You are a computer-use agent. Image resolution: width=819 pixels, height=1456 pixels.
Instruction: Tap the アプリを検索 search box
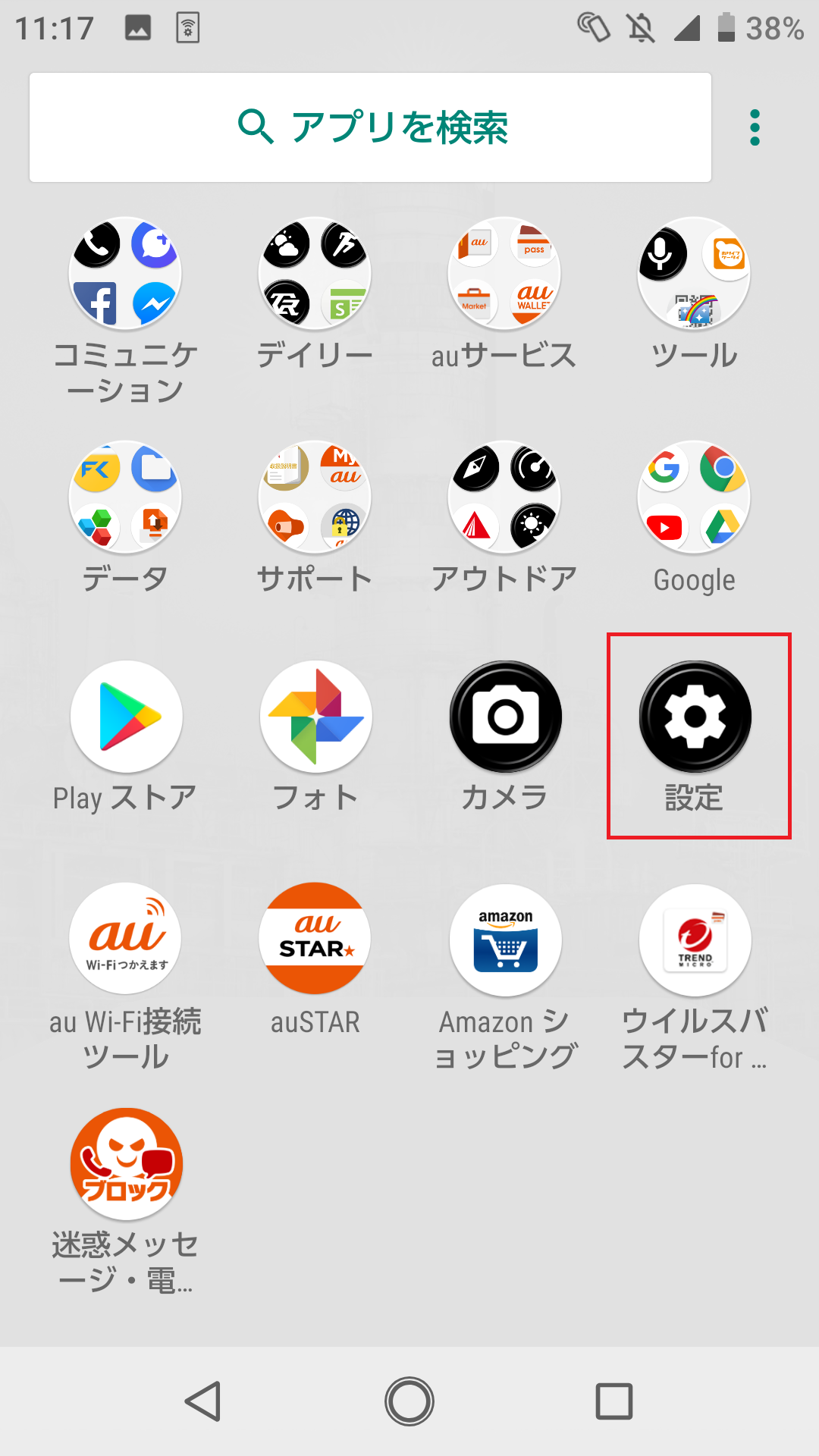[370, 127]
